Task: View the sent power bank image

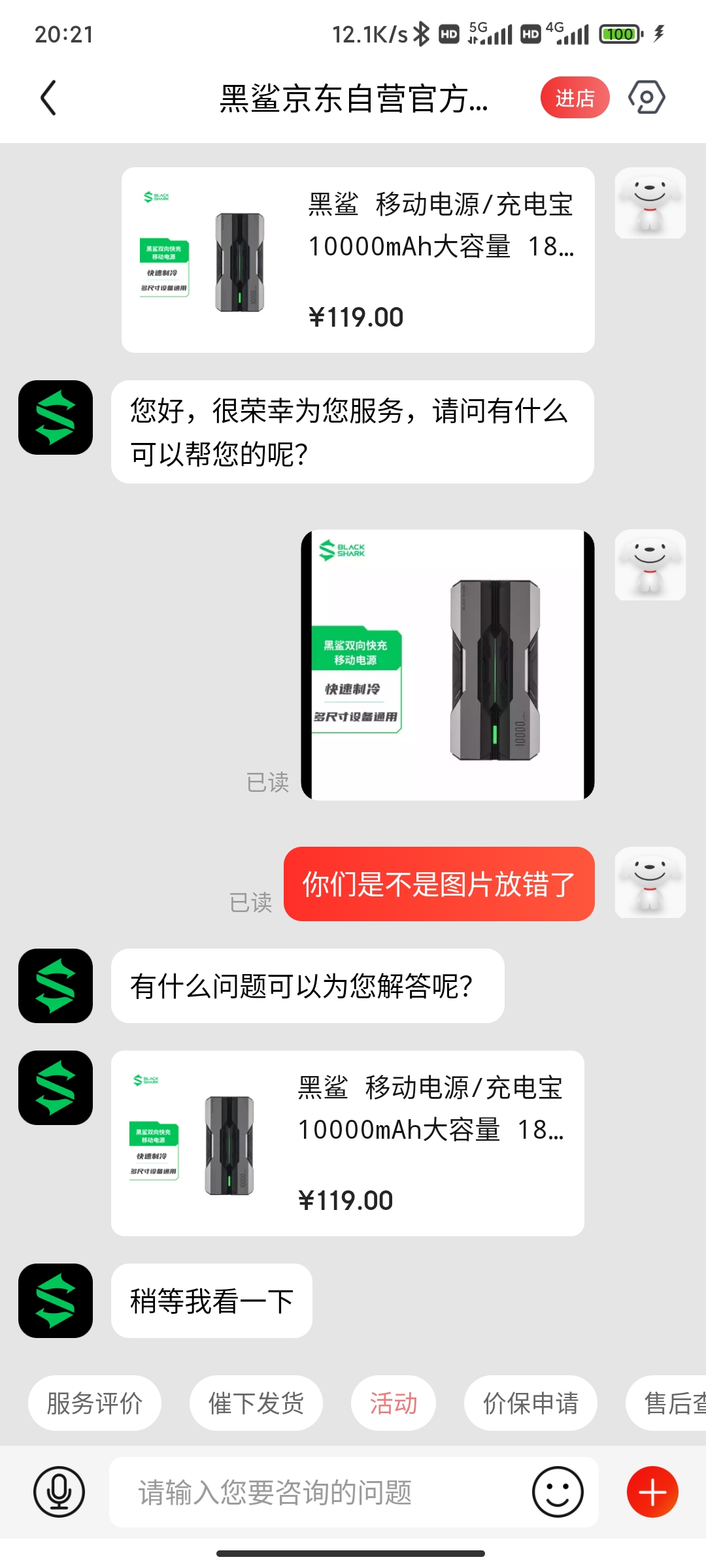Action: click(447, 664)
